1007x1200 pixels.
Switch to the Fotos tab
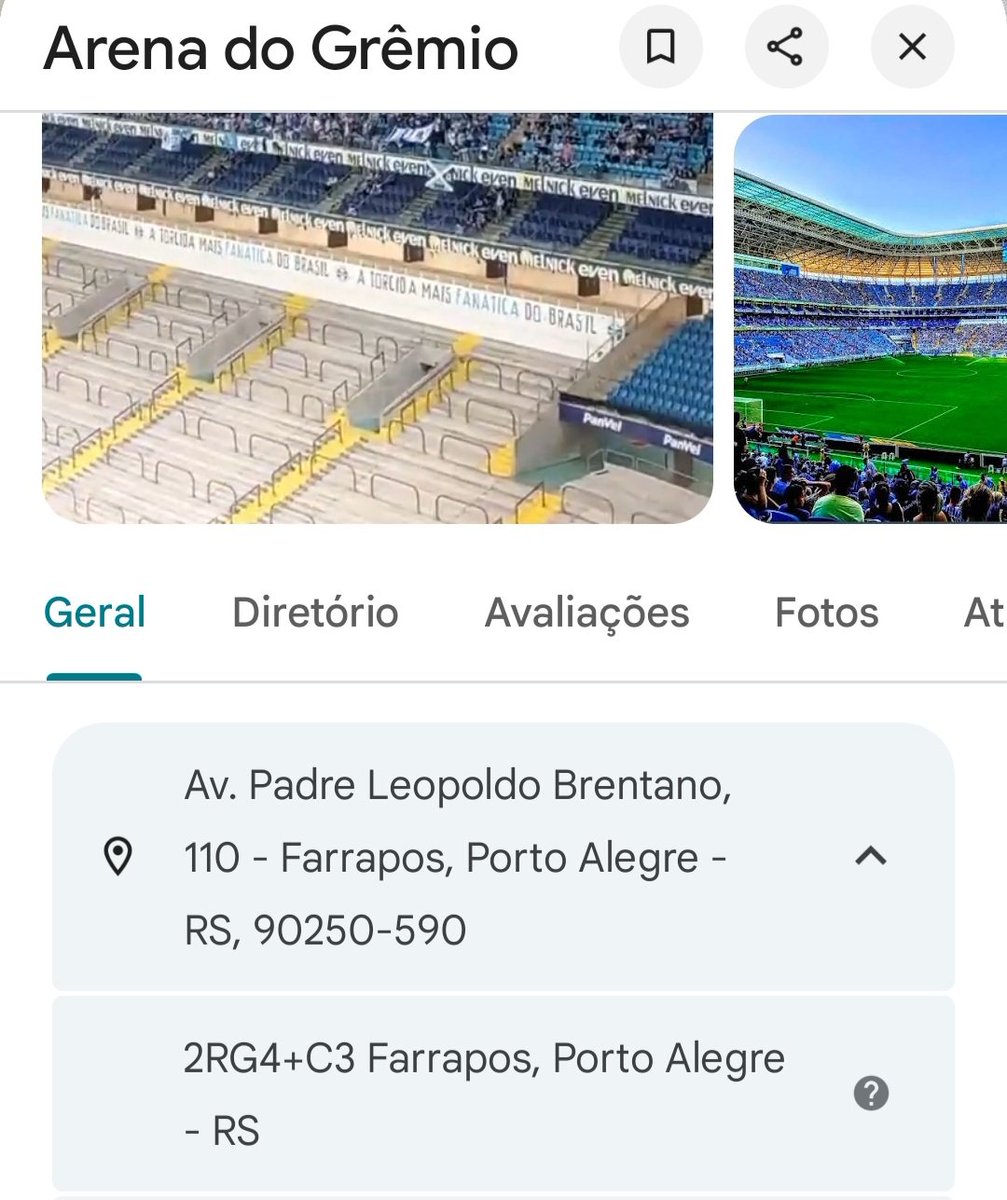[826, 613]
